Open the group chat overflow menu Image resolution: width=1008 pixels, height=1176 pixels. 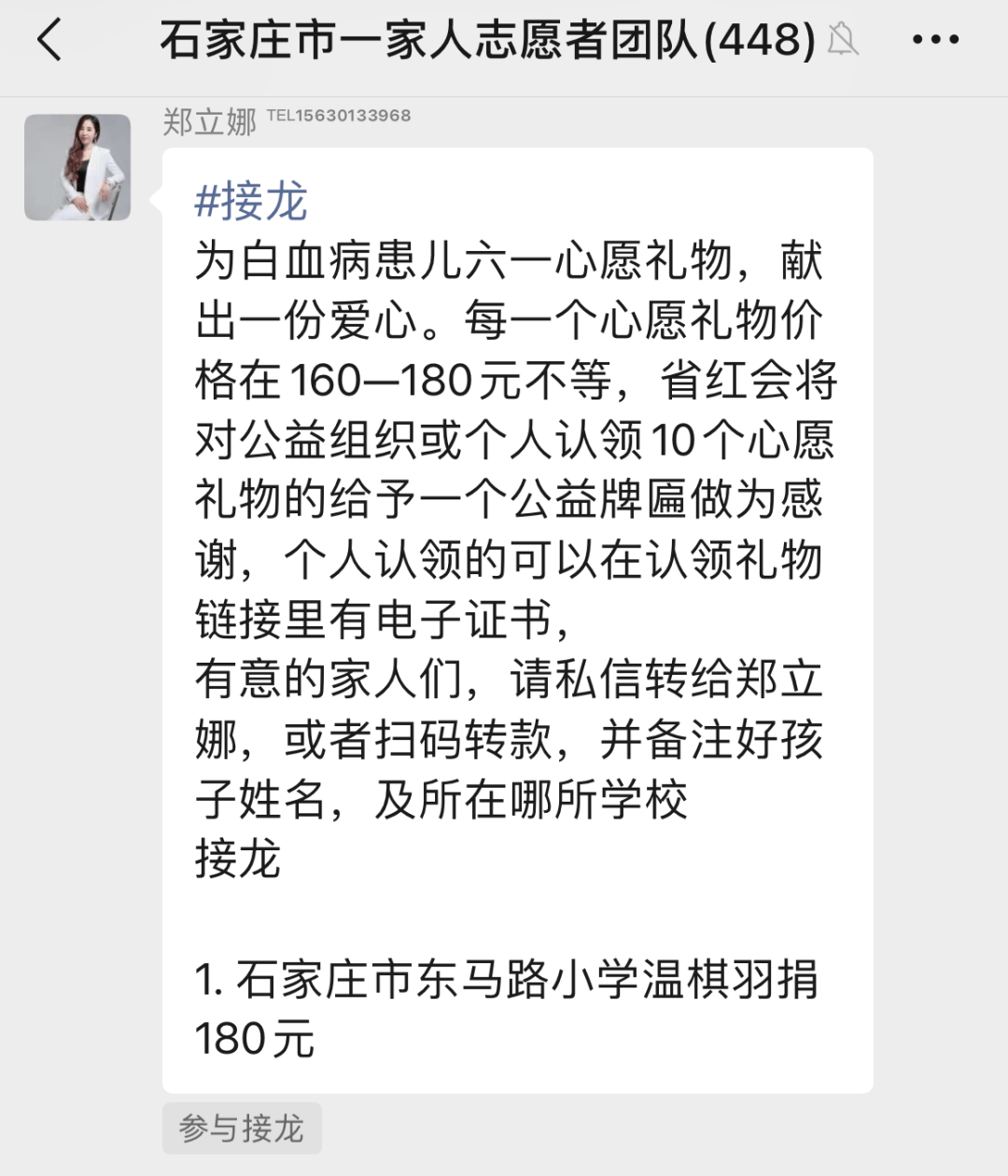coord(934,40)
